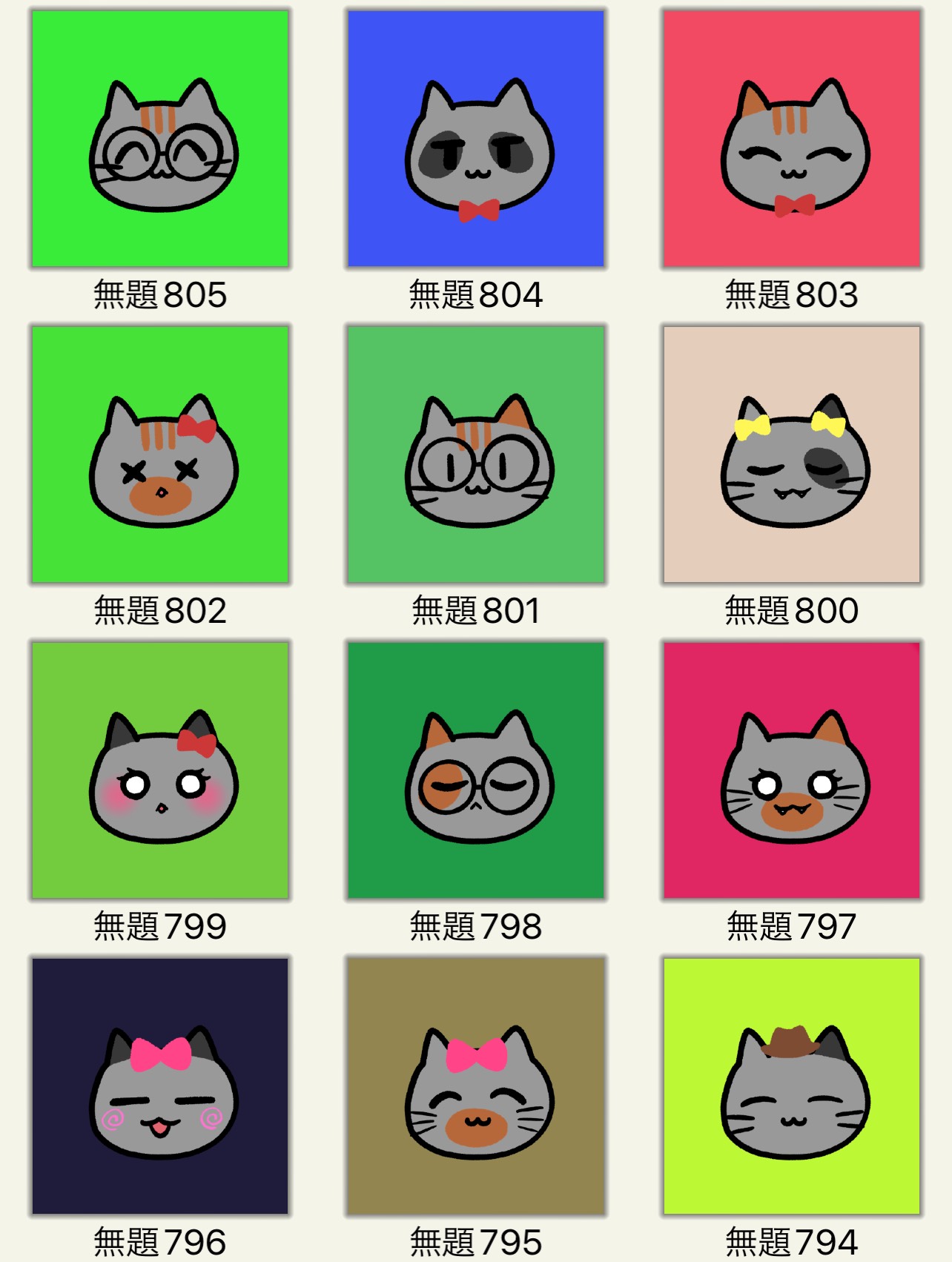
Task: Select the 無題795 olive background drawing
Action: [476, 1086]
